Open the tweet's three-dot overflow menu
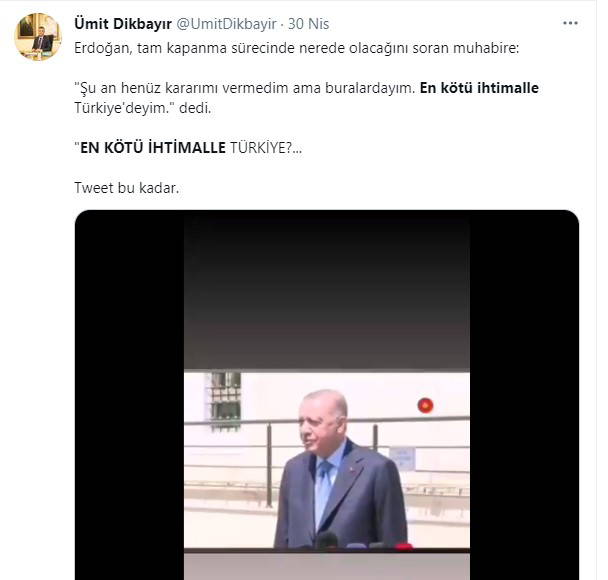 pos(570,23)
